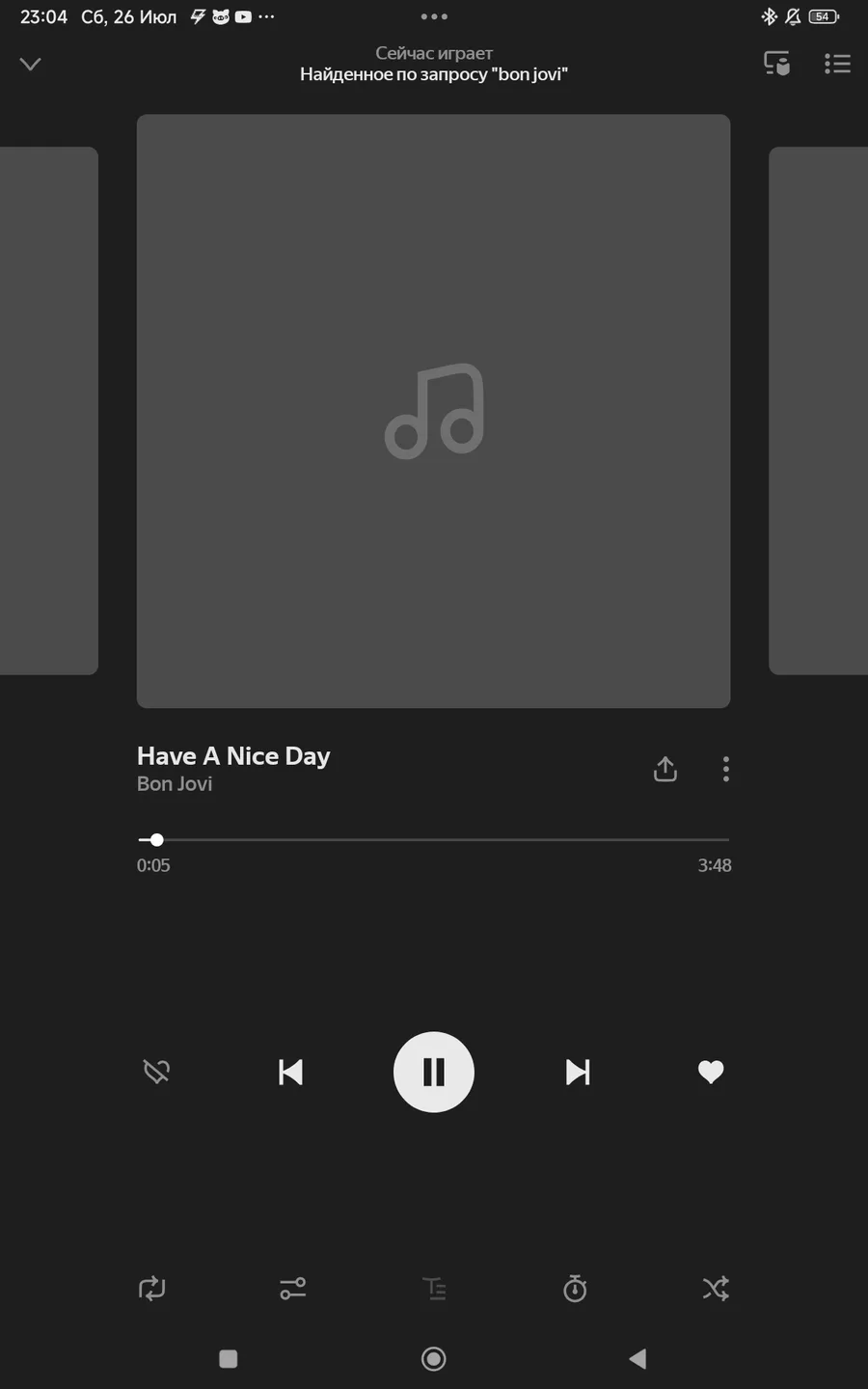The width and height of the screenshot is (868, 1389).
Task: Go to the system home screen
Action: tap(434, 1359)
